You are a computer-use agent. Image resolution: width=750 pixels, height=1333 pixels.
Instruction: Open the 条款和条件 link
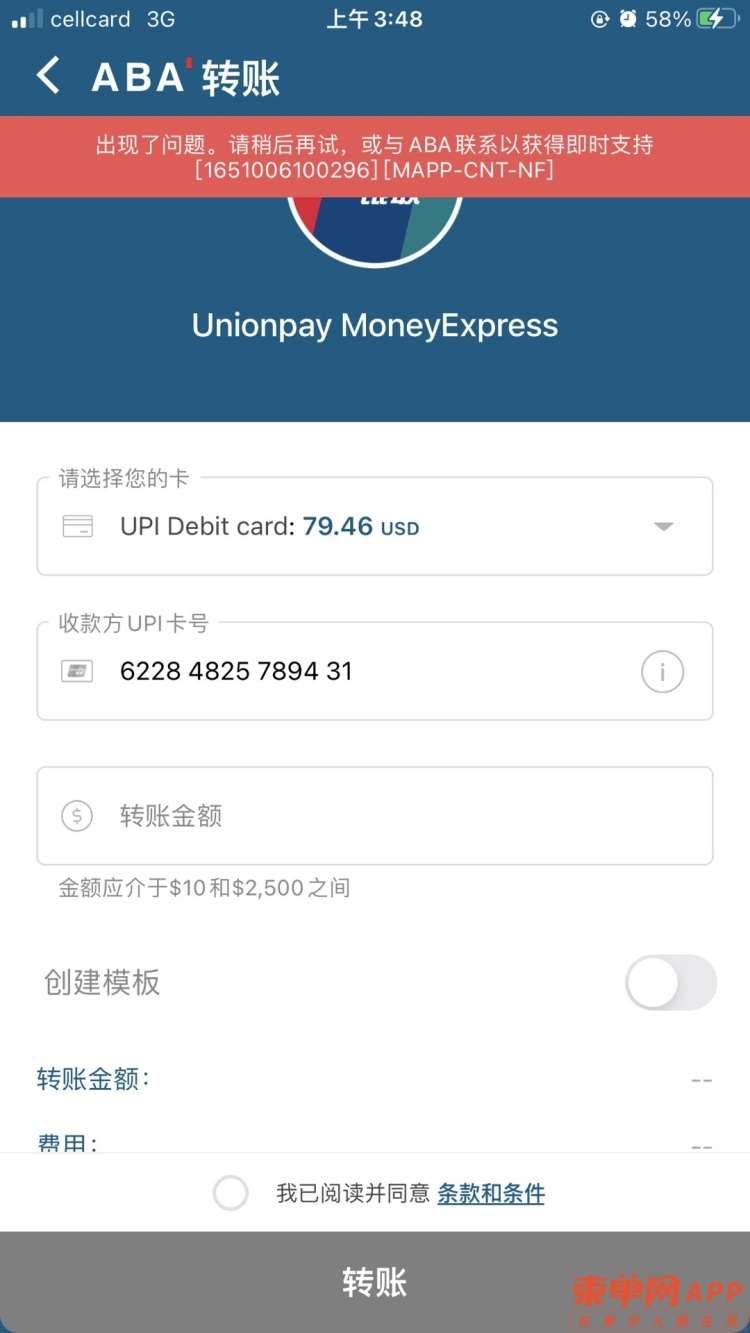[x=490, y=1193]
